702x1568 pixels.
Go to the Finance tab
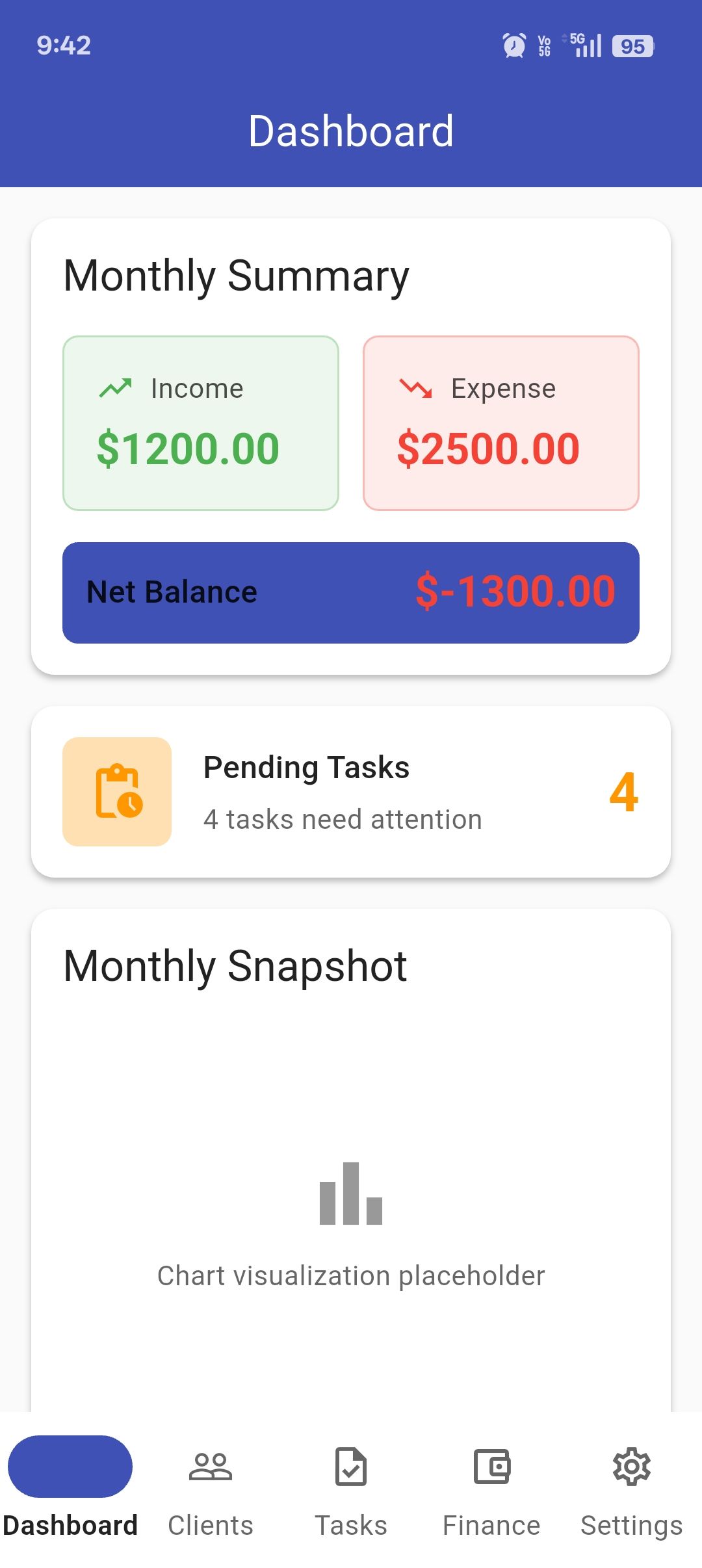(491, 1487)
